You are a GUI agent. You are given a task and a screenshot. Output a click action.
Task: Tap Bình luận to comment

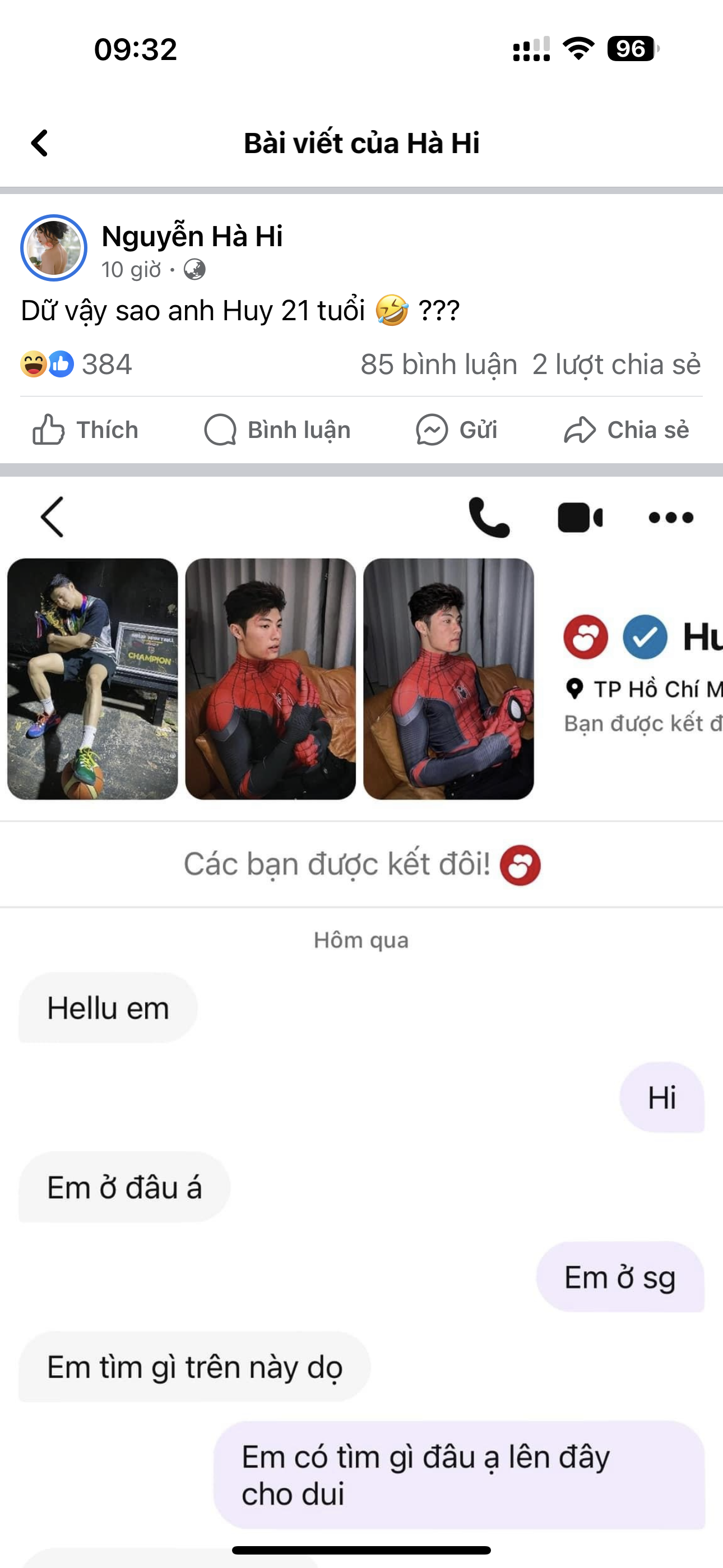(277, 430)
